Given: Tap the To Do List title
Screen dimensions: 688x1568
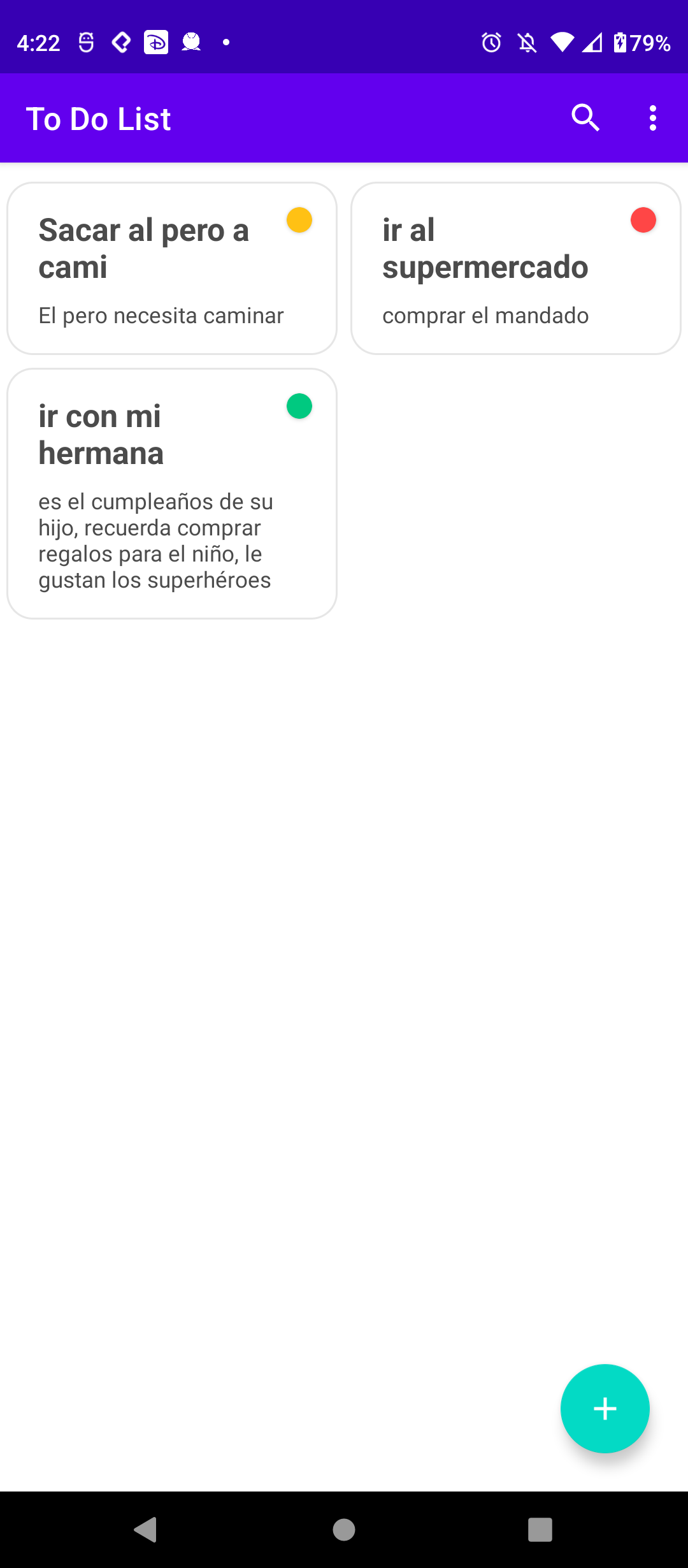Looking at the screenshot, I should (98, 118).
